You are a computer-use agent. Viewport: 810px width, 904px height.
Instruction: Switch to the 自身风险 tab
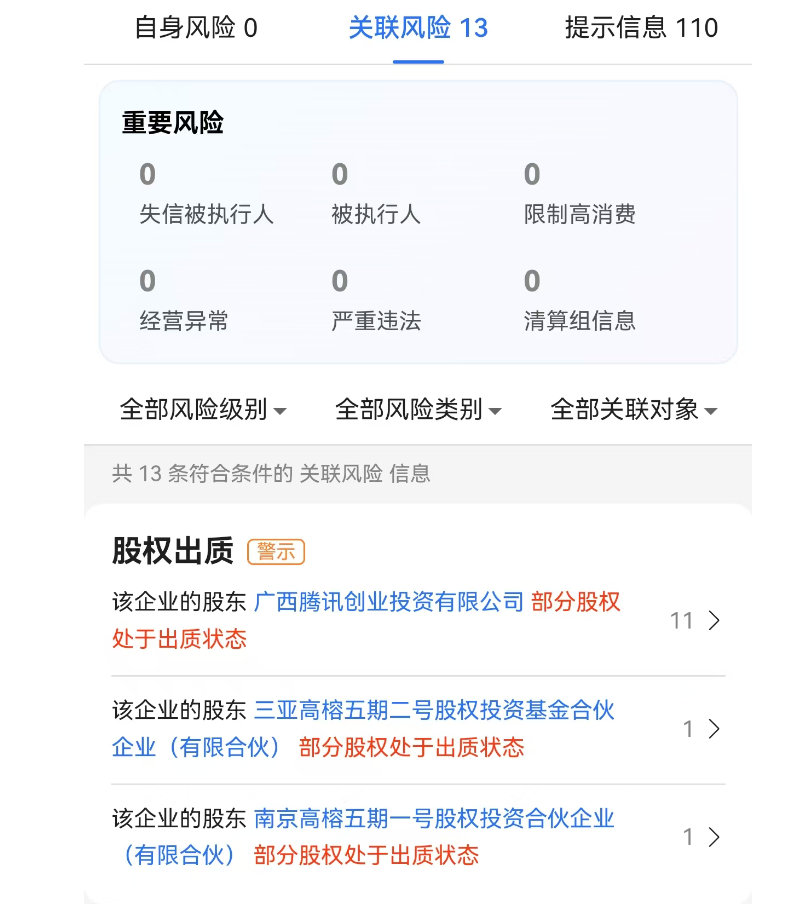(195, 28)
